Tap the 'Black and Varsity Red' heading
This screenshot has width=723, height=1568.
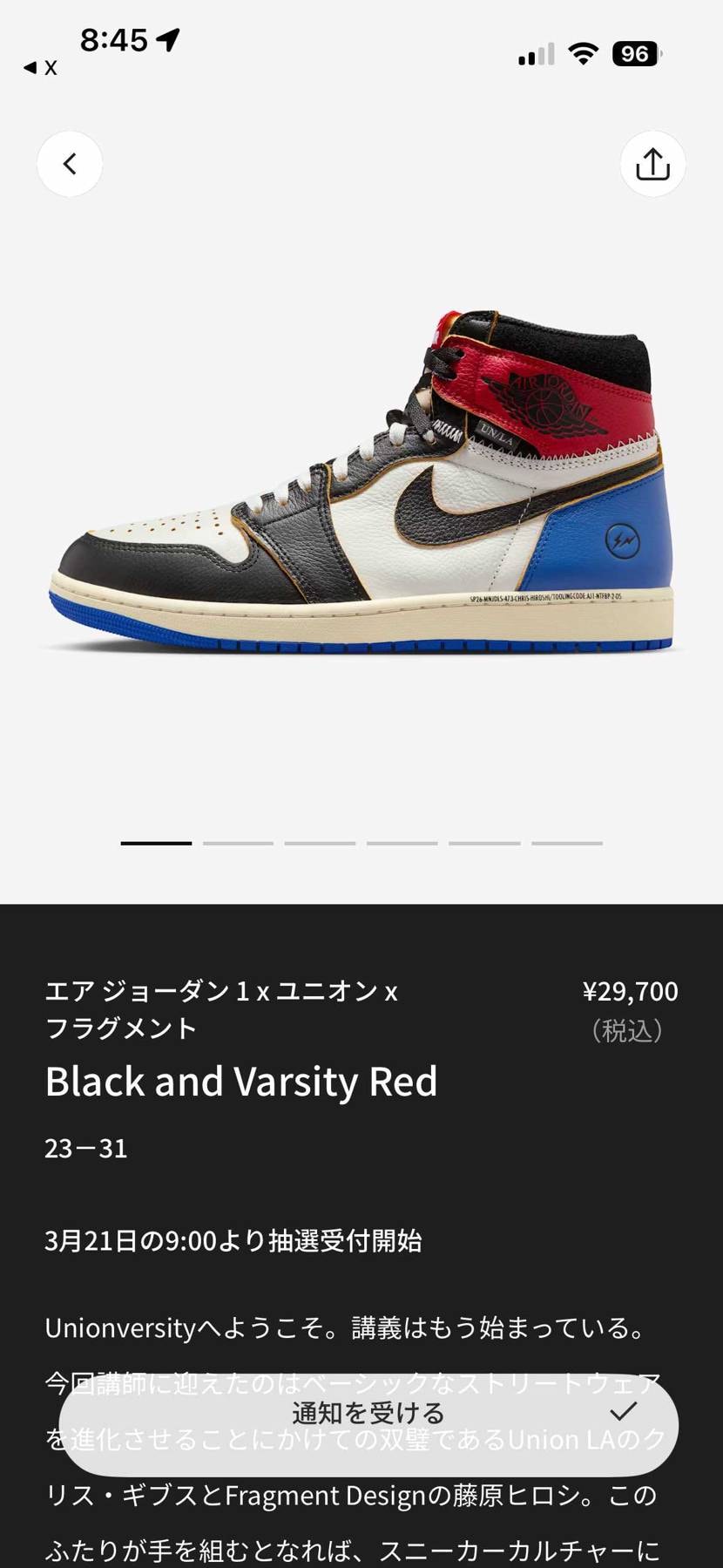tap(242, 1082)
